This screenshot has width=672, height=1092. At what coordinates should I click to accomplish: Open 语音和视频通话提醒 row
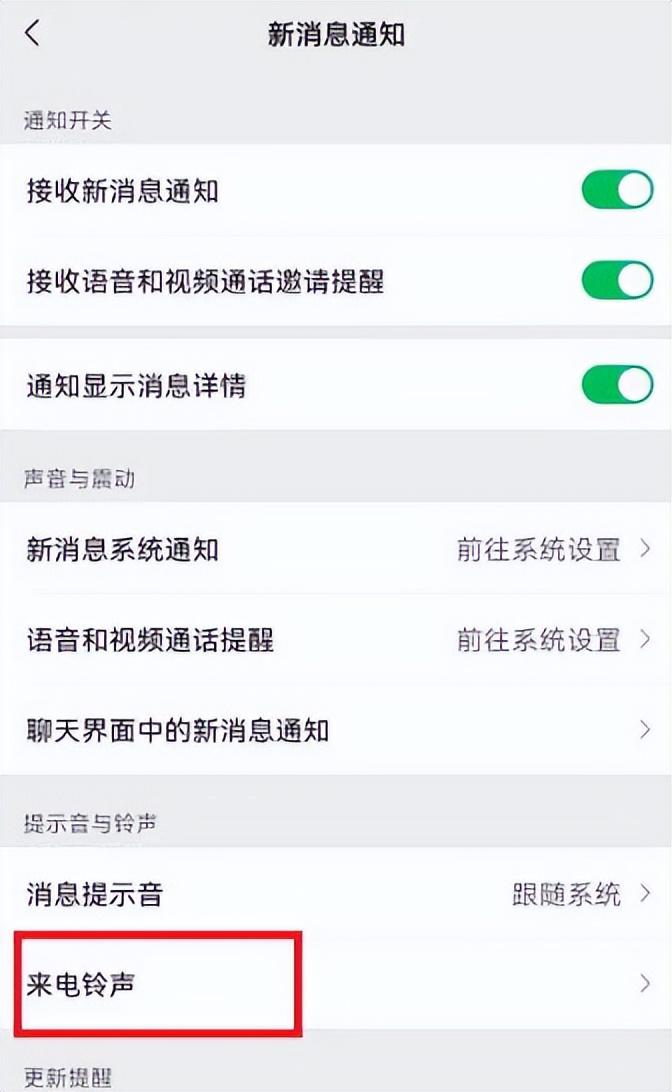point(336,639)
